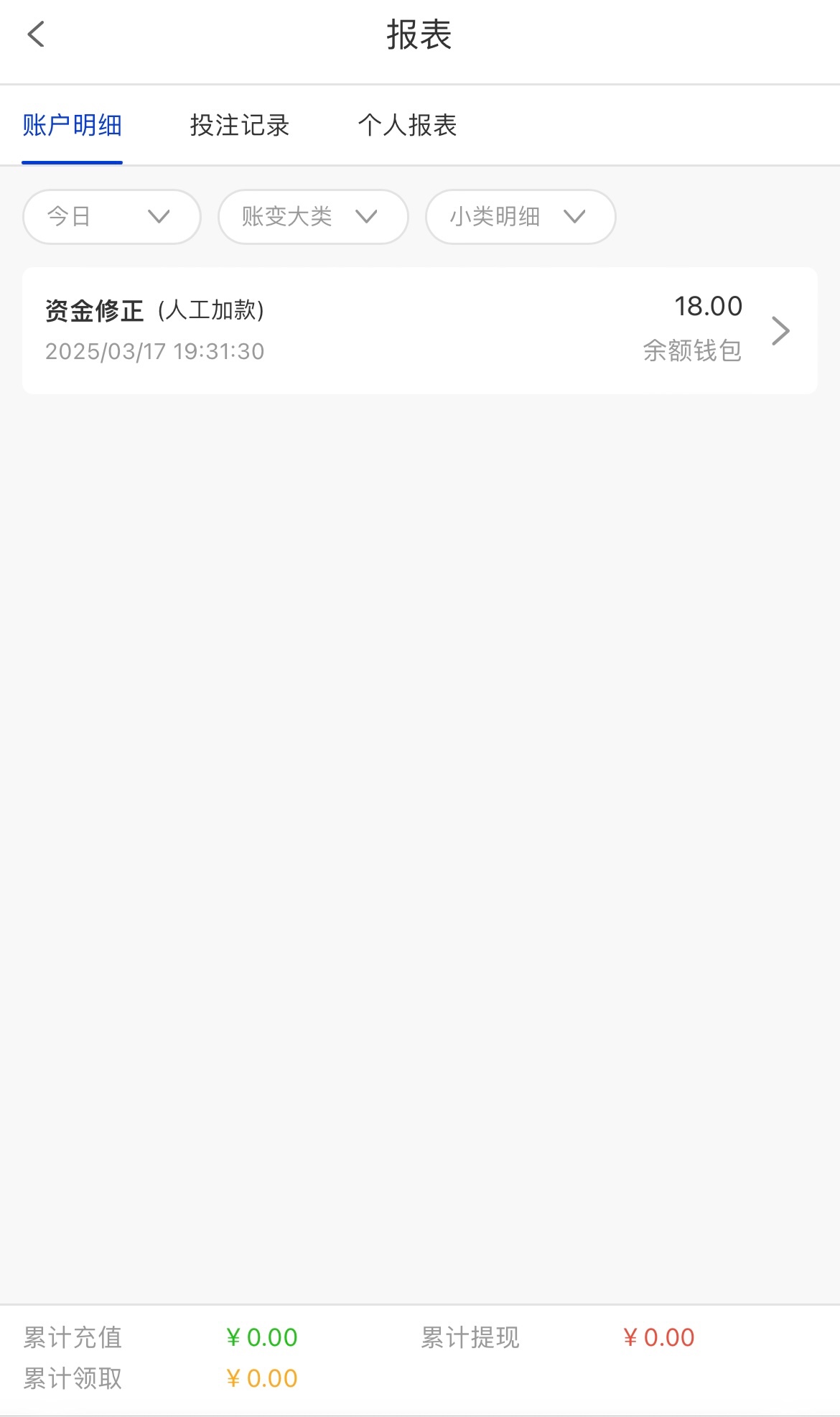
Task: Open the 资金修正 (人工加款) record
Action: pyautogui.click(x=419, y=330)
